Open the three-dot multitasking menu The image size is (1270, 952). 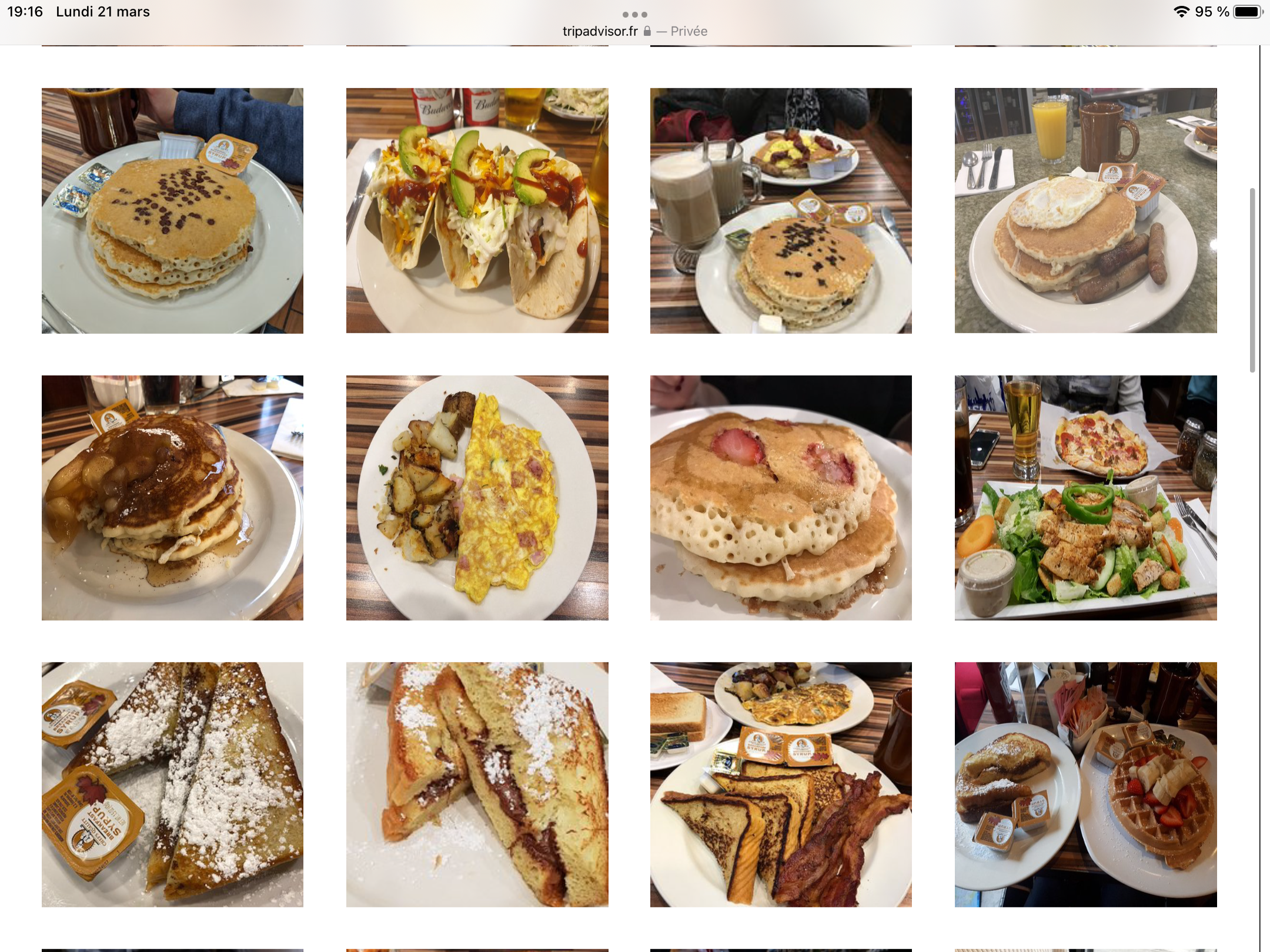(x=634, y=14)
